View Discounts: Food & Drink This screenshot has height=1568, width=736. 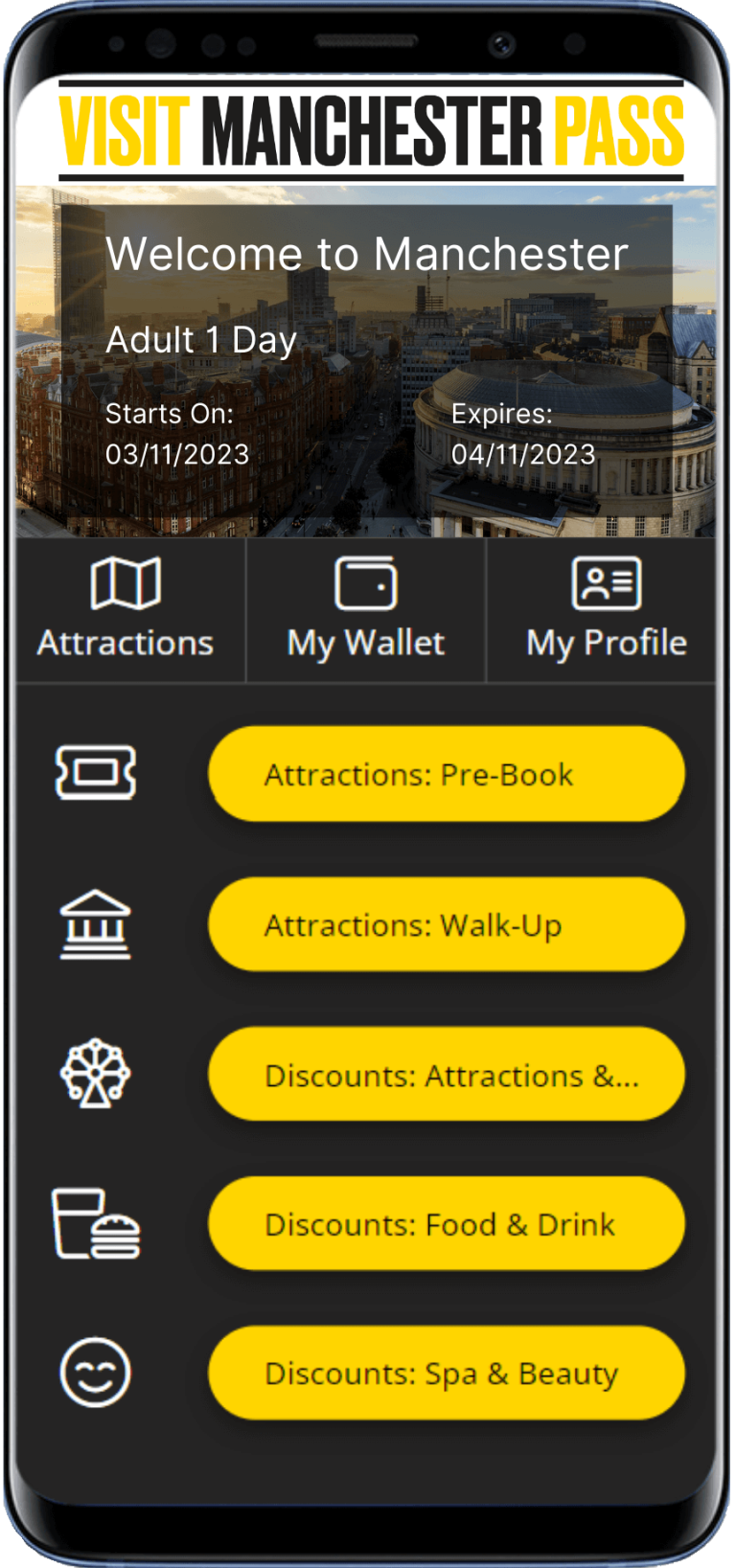pos(447,1224)
